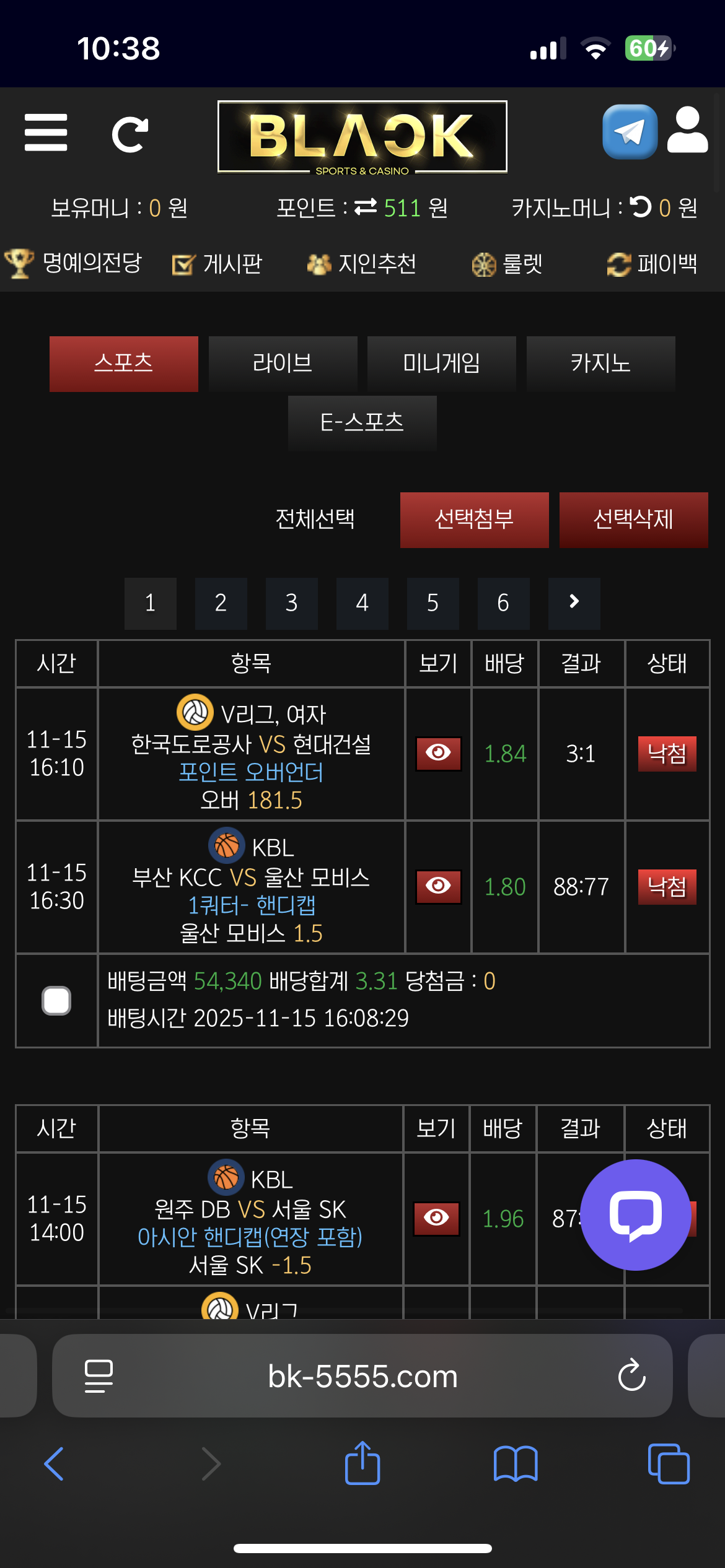
Task: Open 페이백 payback page
Action: [x=652, y=264]
